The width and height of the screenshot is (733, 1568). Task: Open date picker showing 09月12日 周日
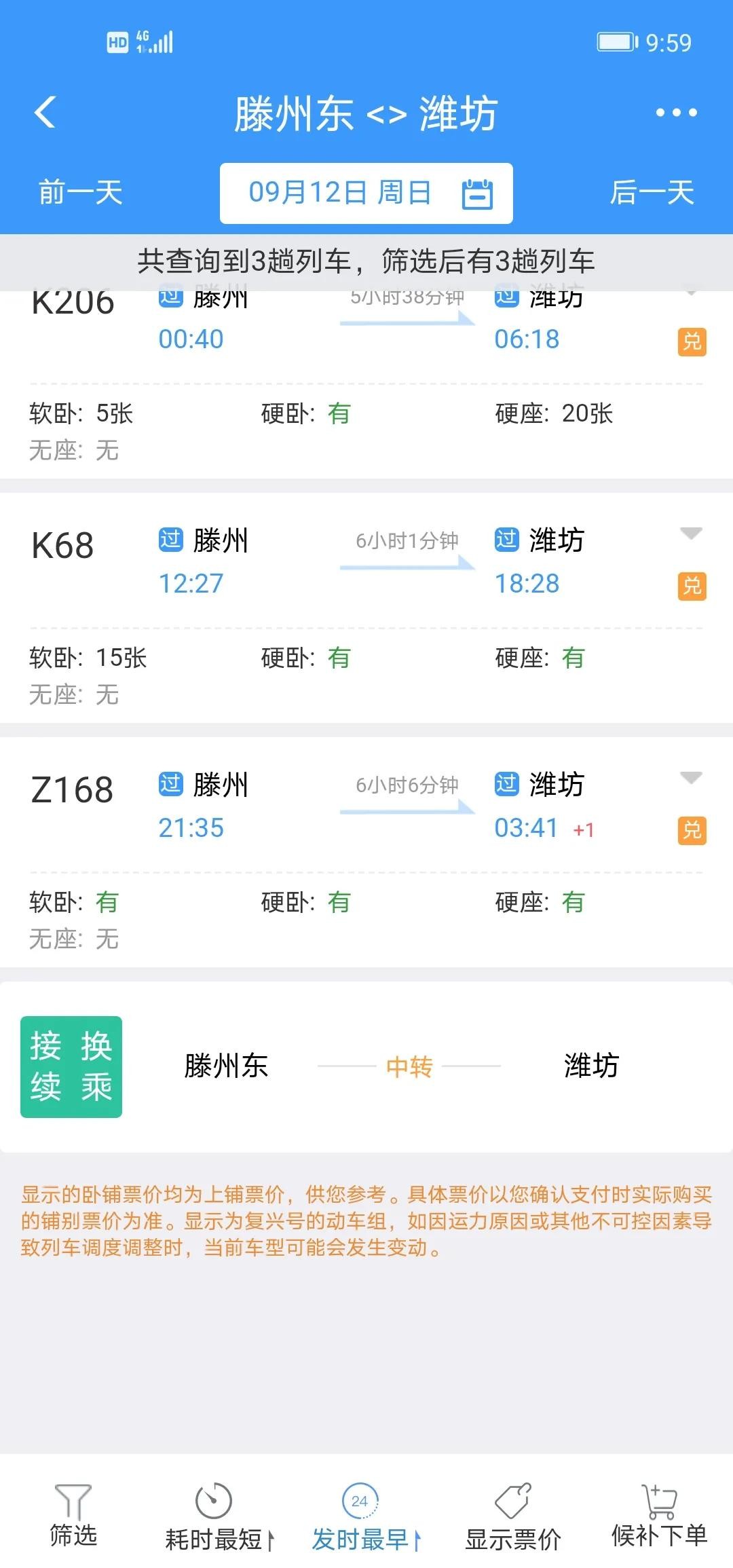click(x=366, y=193)
